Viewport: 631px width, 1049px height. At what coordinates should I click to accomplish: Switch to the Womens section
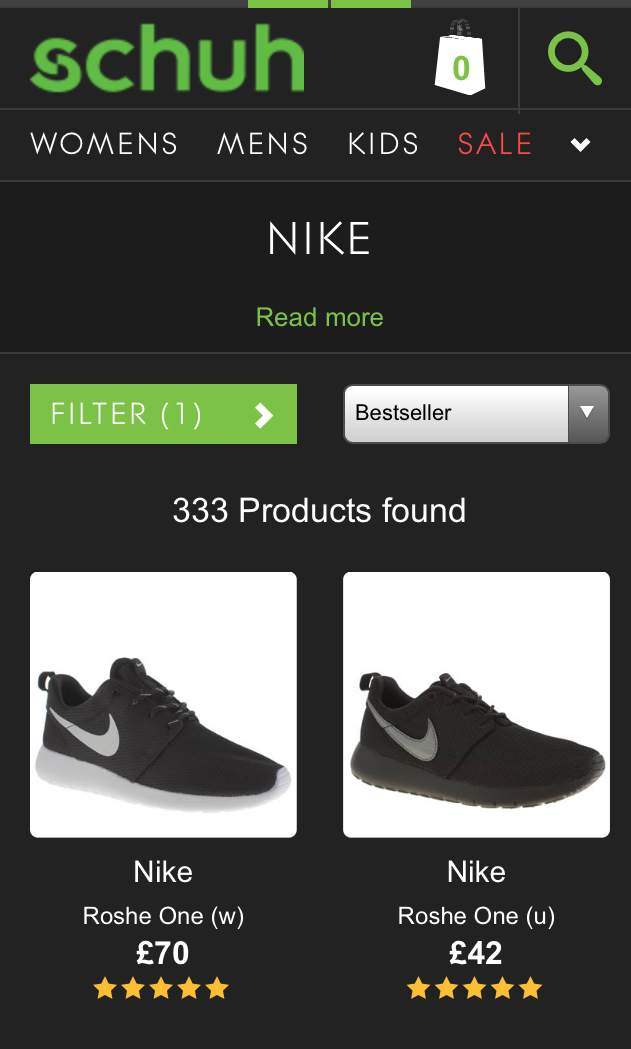pyautogui.click(x=104, y=144)
